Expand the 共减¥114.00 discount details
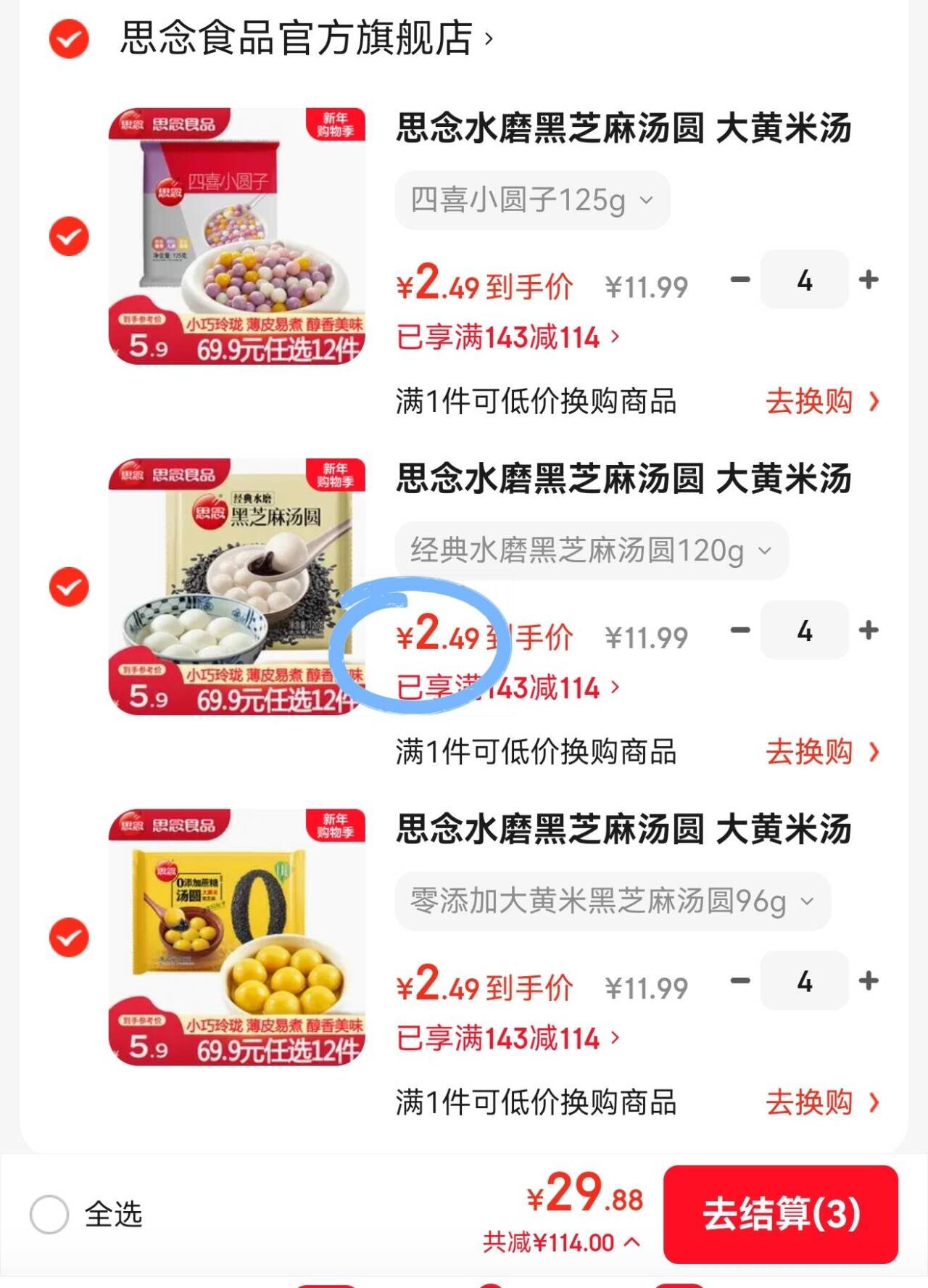The height and width of the screenshot is (1288, 928). (561, 1242)
